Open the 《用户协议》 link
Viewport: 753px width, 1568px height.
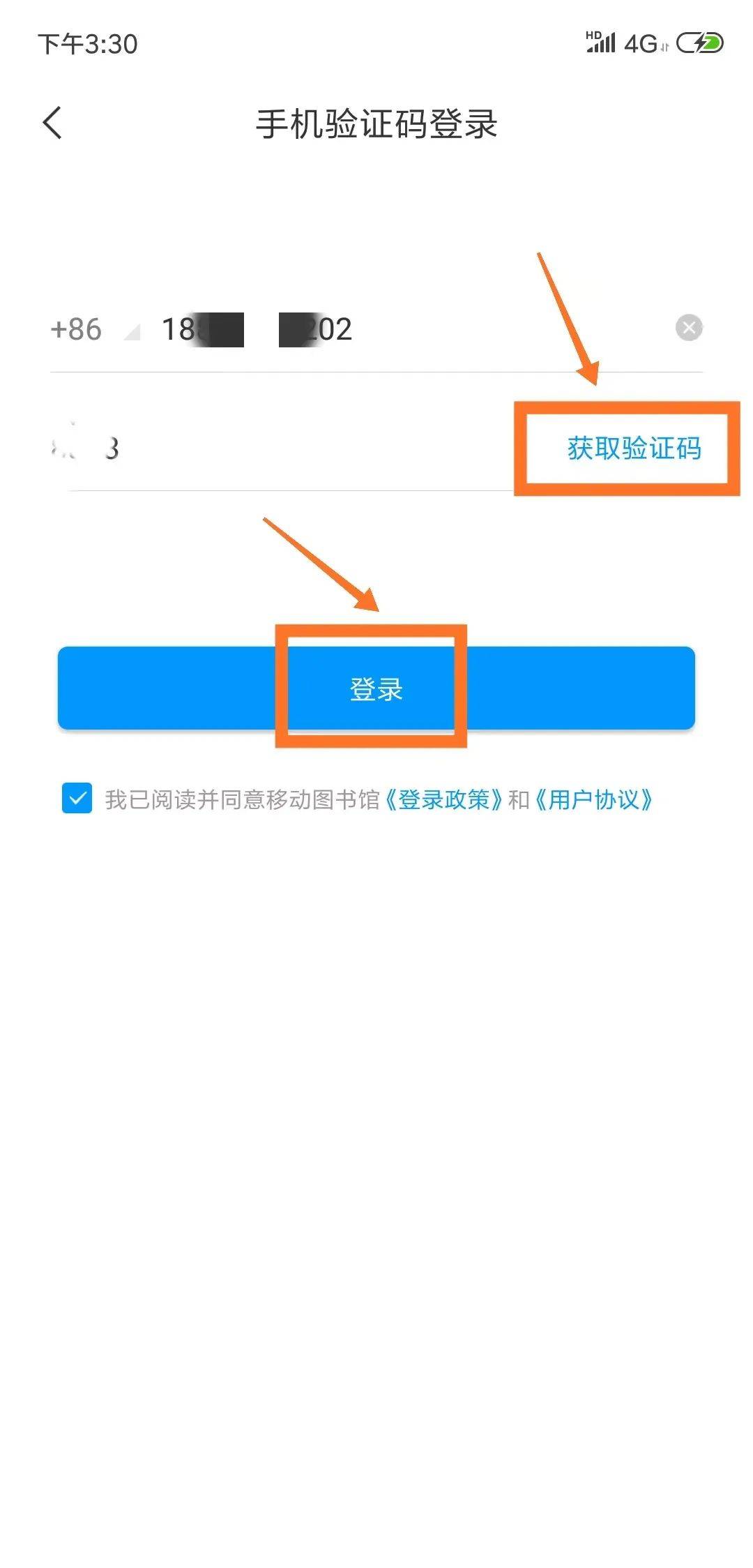[x=593, y=799]
